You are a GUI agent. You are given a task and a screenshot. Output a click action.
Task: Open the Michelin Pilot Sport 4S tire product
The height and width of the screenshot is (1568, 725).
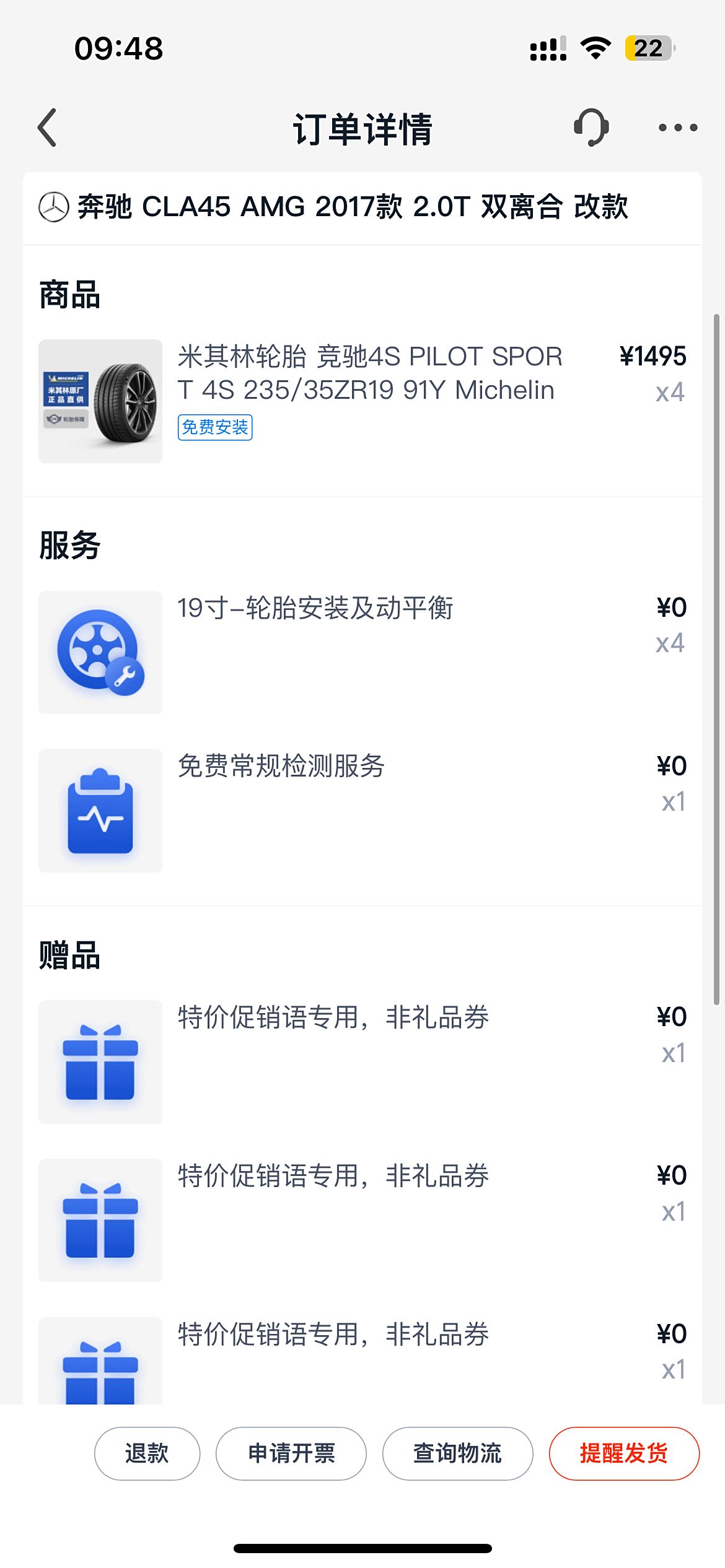point(369,373)
